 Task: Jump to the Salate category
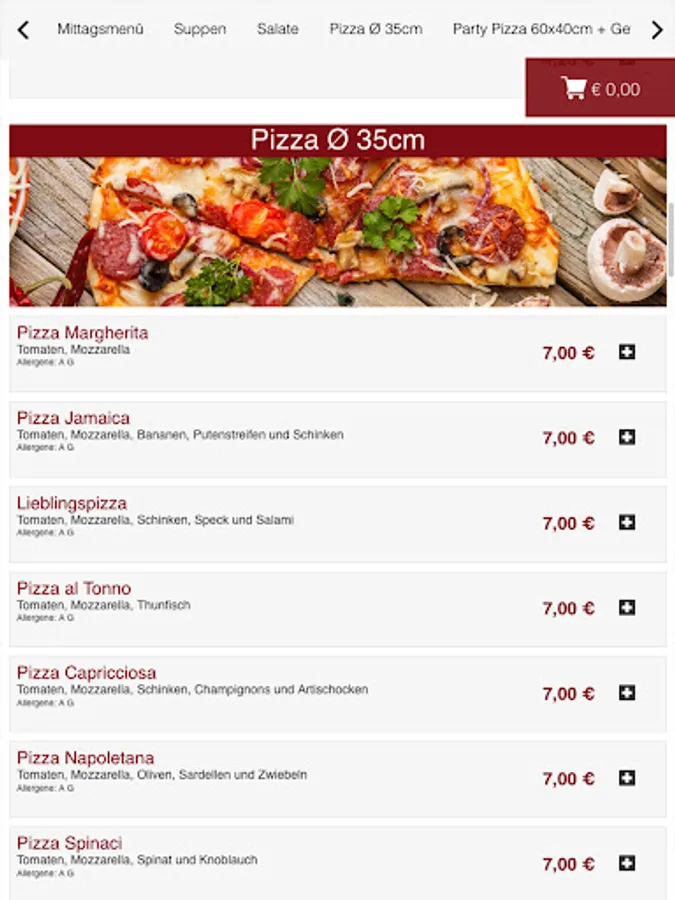click(277, 29)
